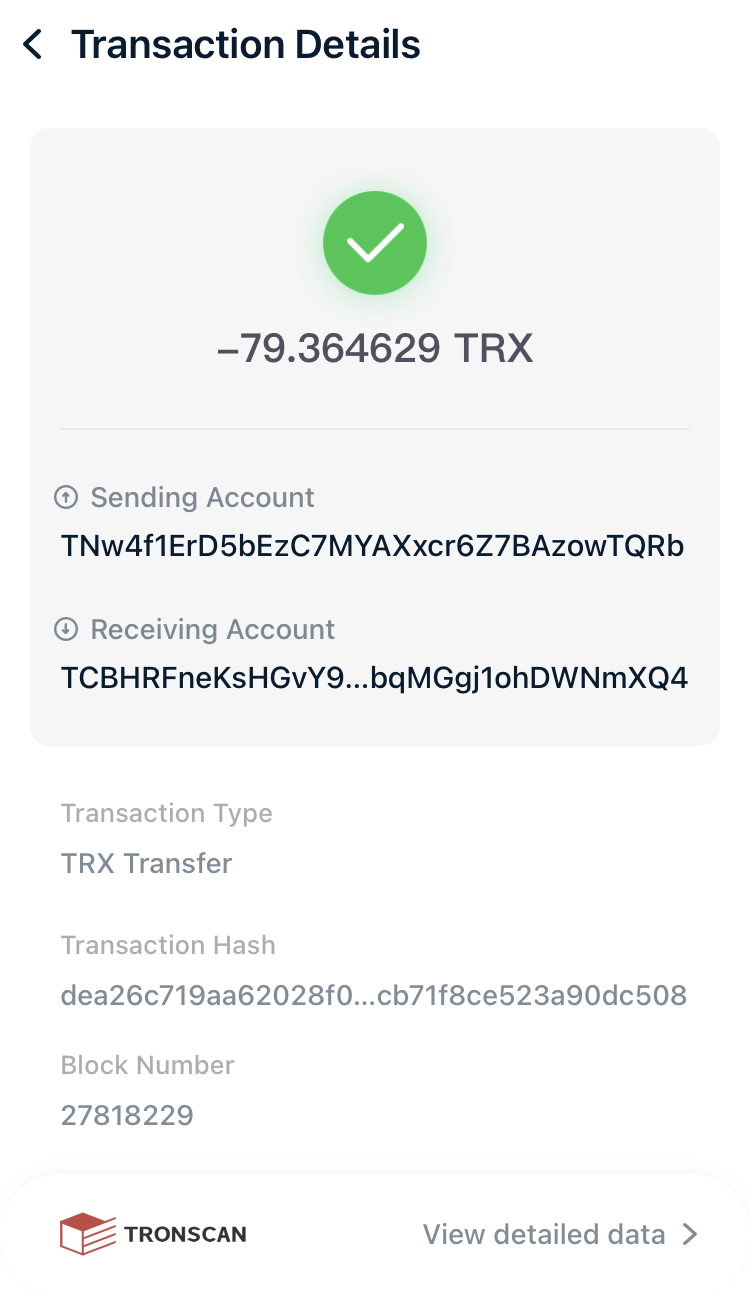Go back from Transaction Details
Image resolution: width=750 pixels, height=1294 pixels.
pyautogui.click(x=33, y=45)
